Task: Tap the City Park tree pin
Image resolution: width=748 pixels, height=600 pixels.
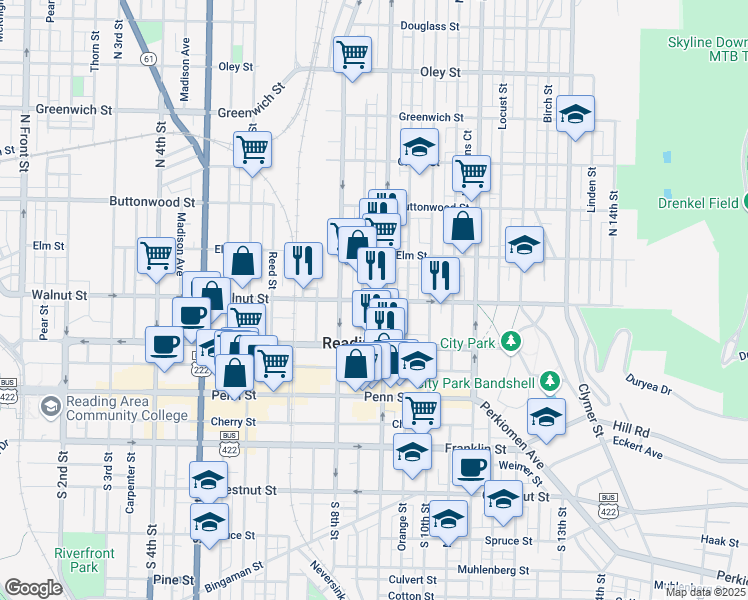Action: pos(511,342)
